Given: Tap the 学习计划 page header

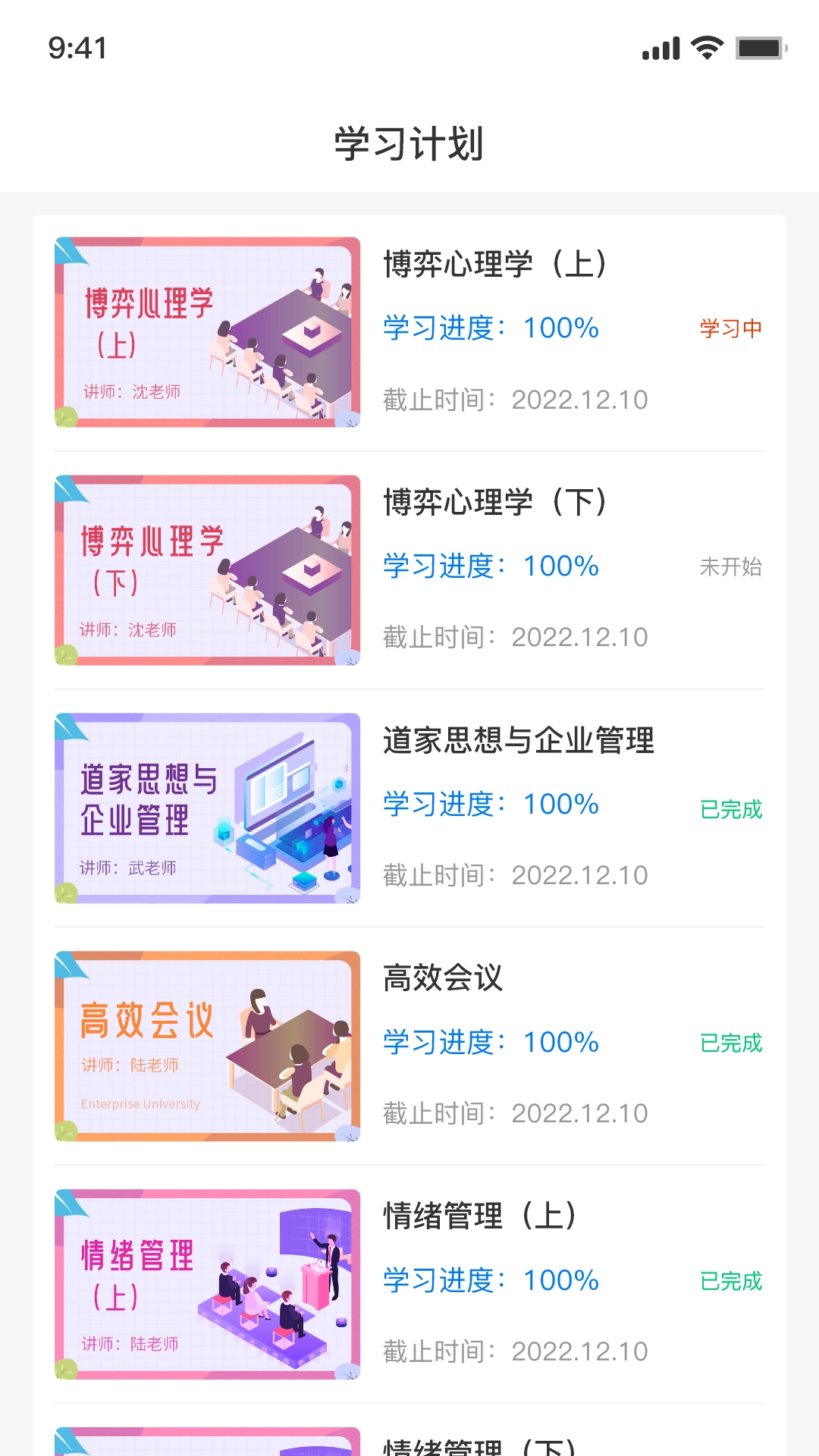Looking at the screenshot, I should click(x=409, y=142).
